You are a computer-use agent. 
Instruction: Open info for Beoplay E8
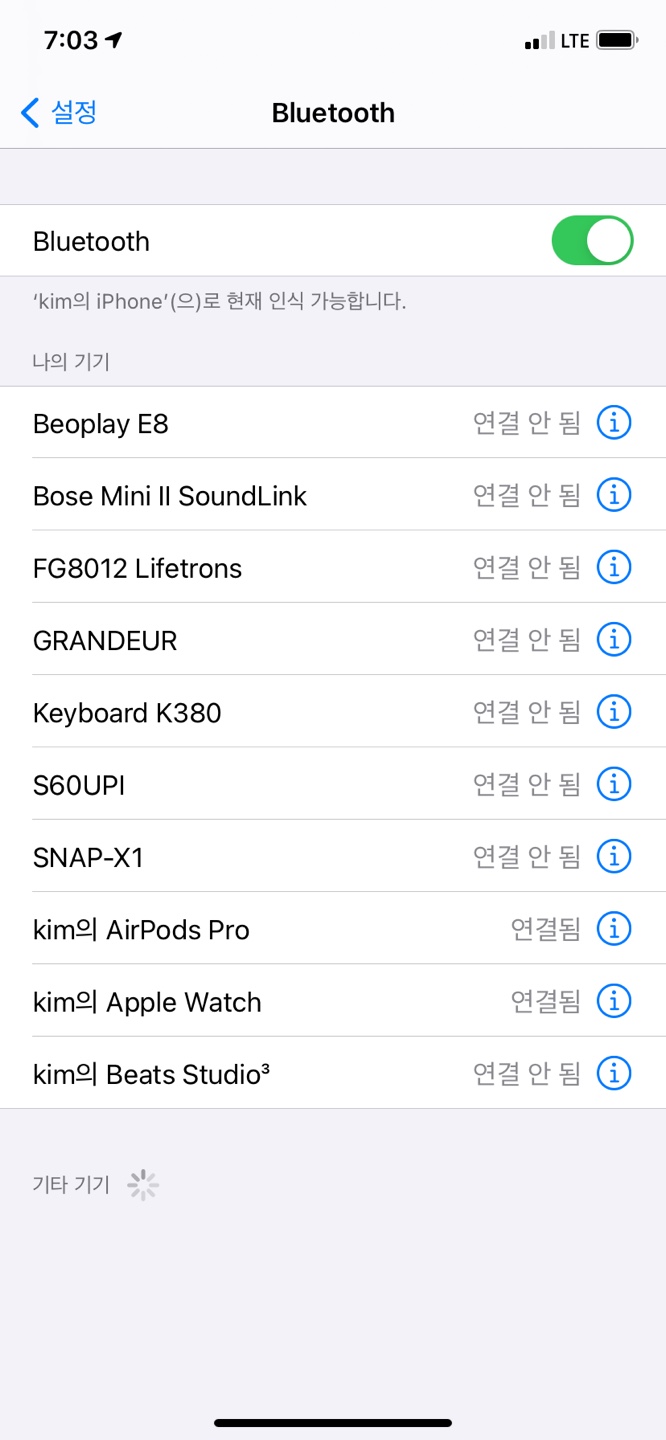pos(614,423)
